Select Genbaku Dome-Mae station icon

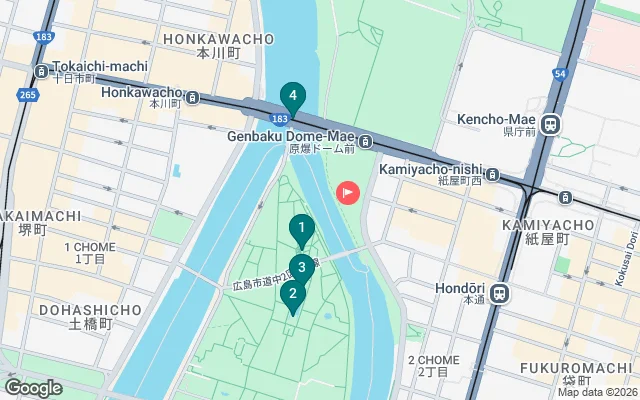point(367,140)
